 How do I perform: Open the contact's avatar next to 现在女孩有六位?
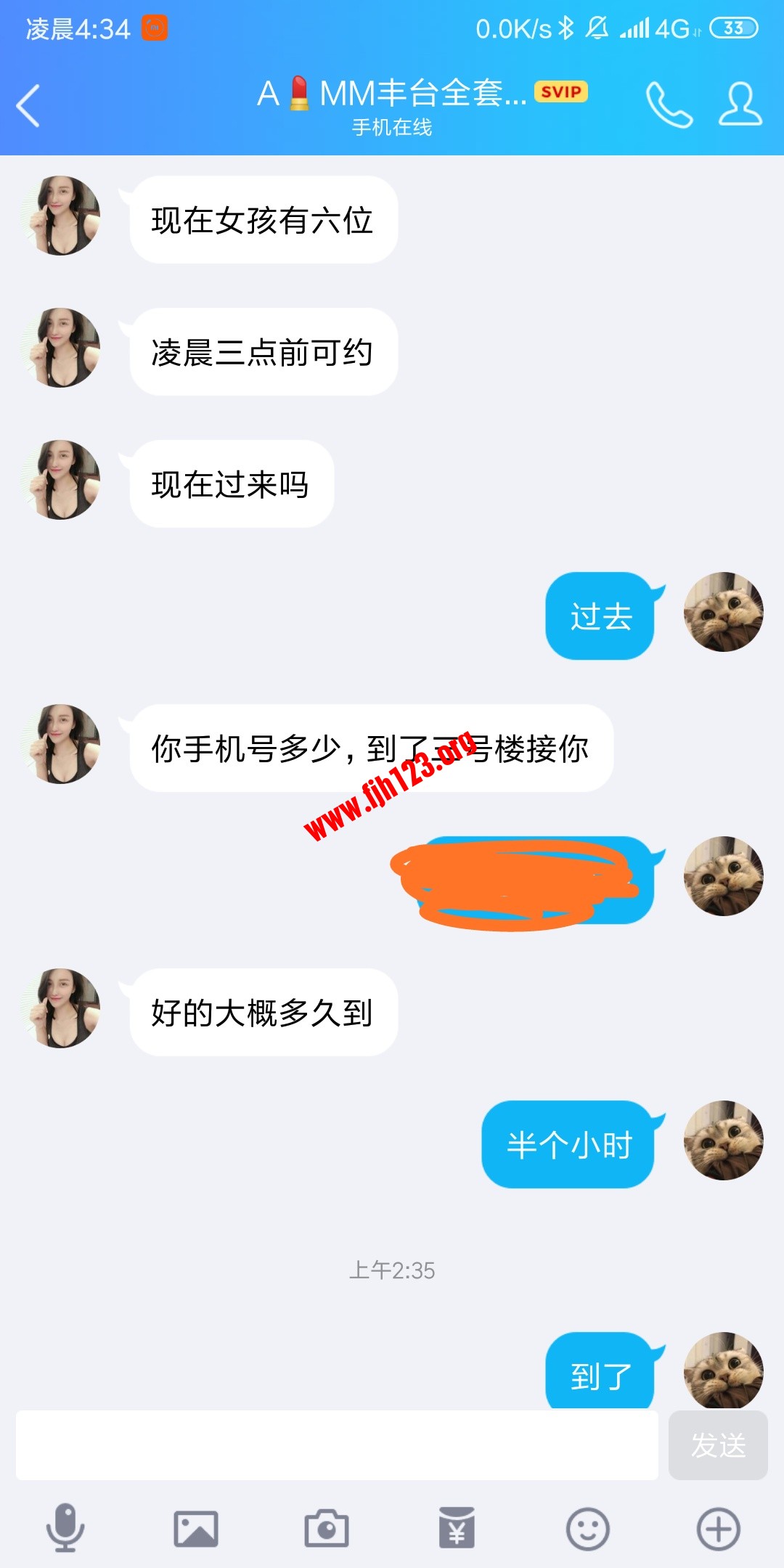[62, 216]
